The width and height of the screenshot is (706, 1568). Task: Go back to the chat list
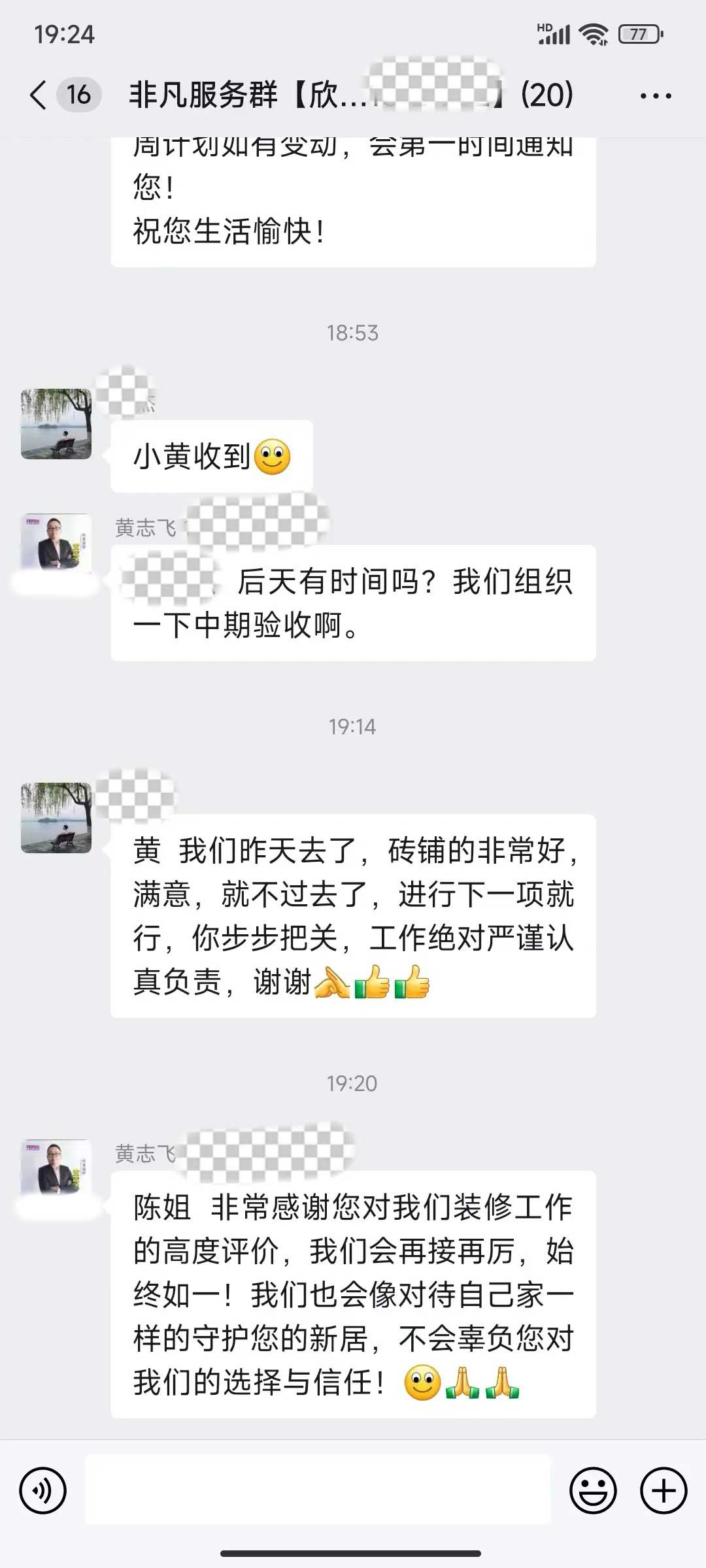[x=39, y=95]
